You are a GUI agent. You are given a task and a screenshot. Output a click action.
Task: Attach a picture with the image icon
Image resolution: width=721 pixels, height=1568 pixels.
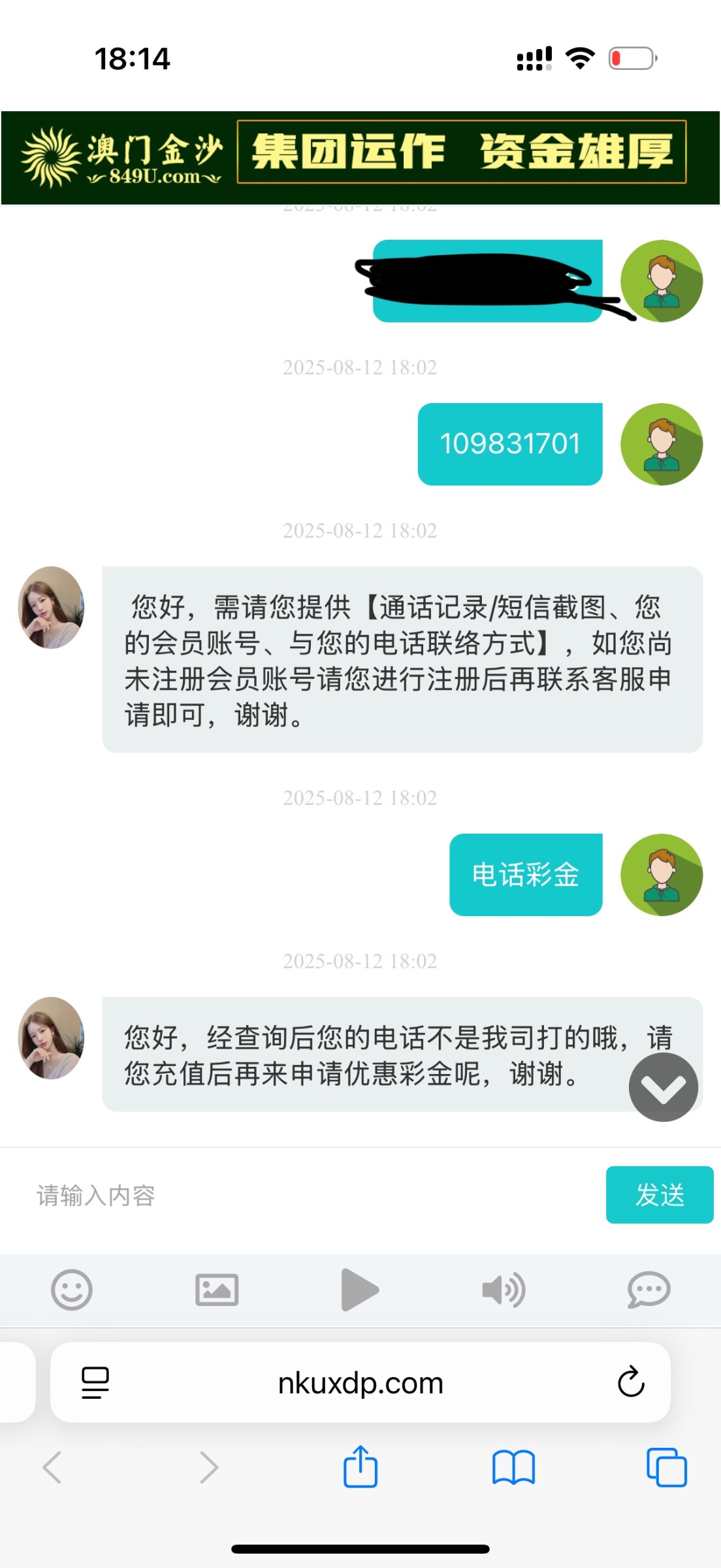[x=217, y=1290]
